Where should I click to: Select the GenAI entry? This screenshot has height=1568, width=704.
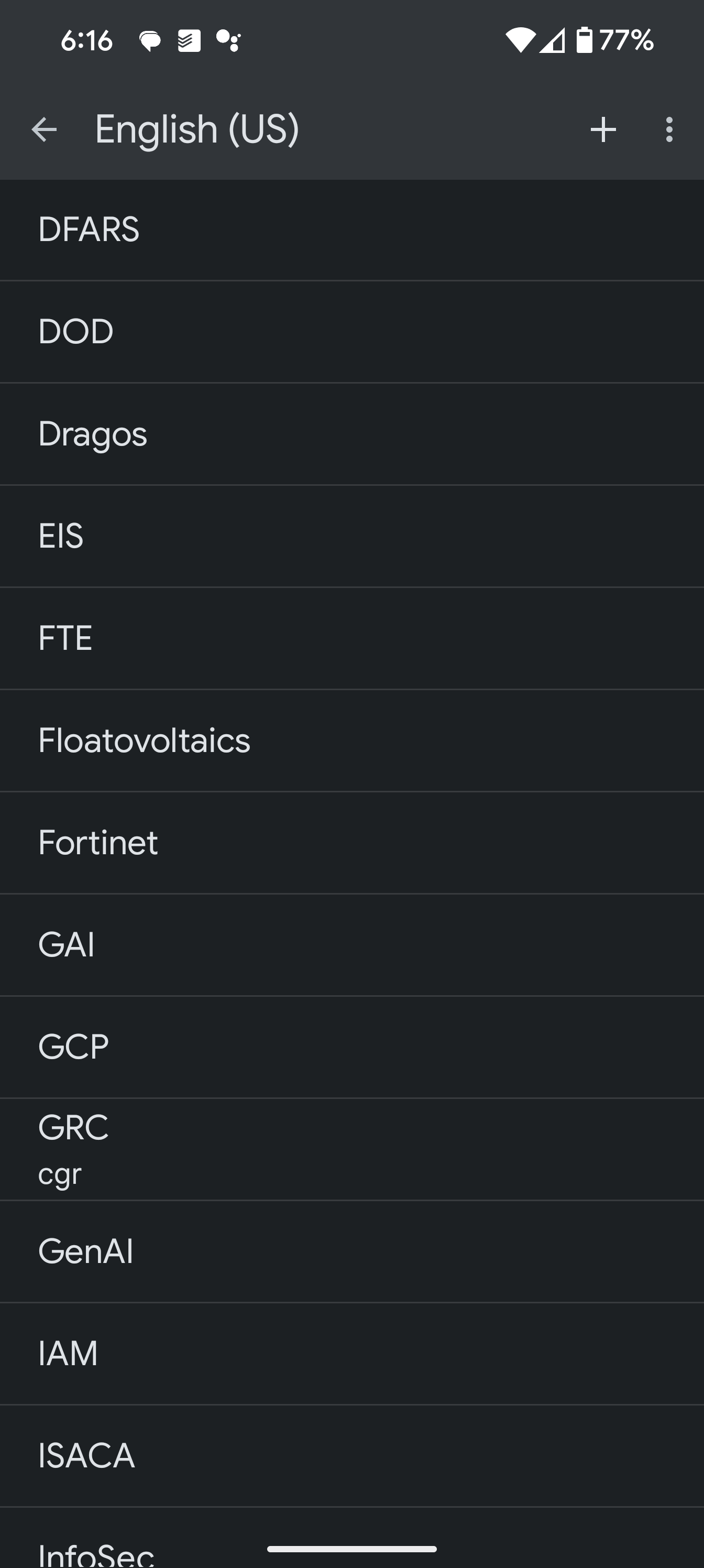click(351, 1252)
